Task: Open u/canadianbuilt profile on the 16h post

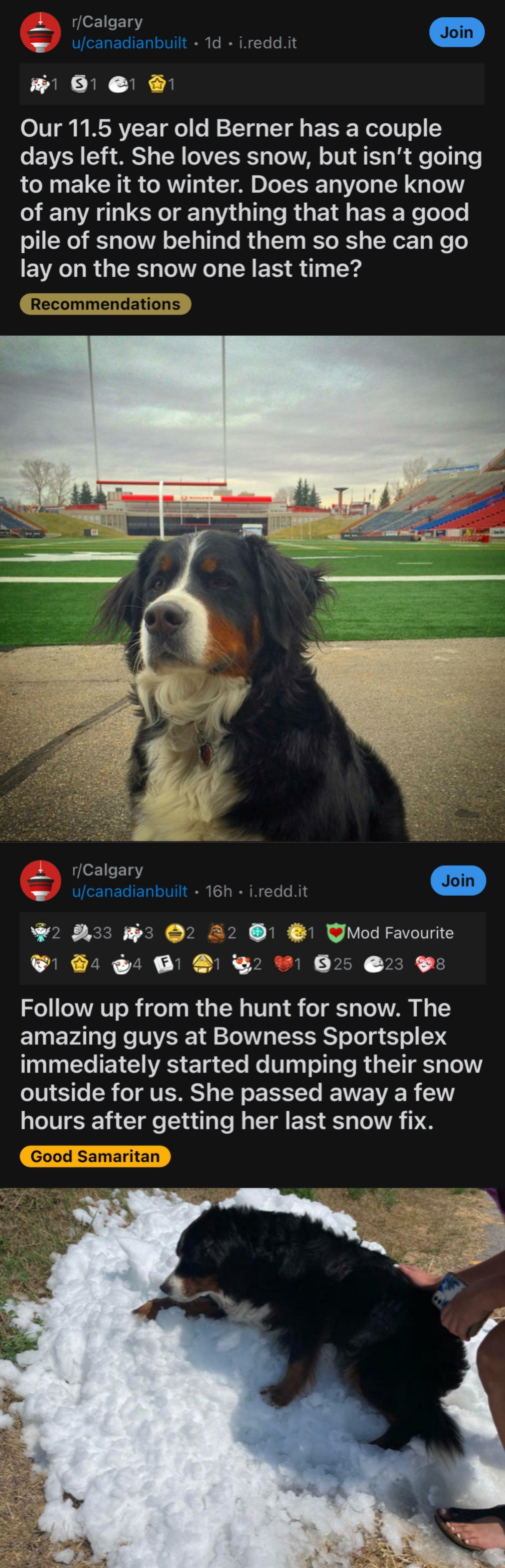Action: click(130, 891)
